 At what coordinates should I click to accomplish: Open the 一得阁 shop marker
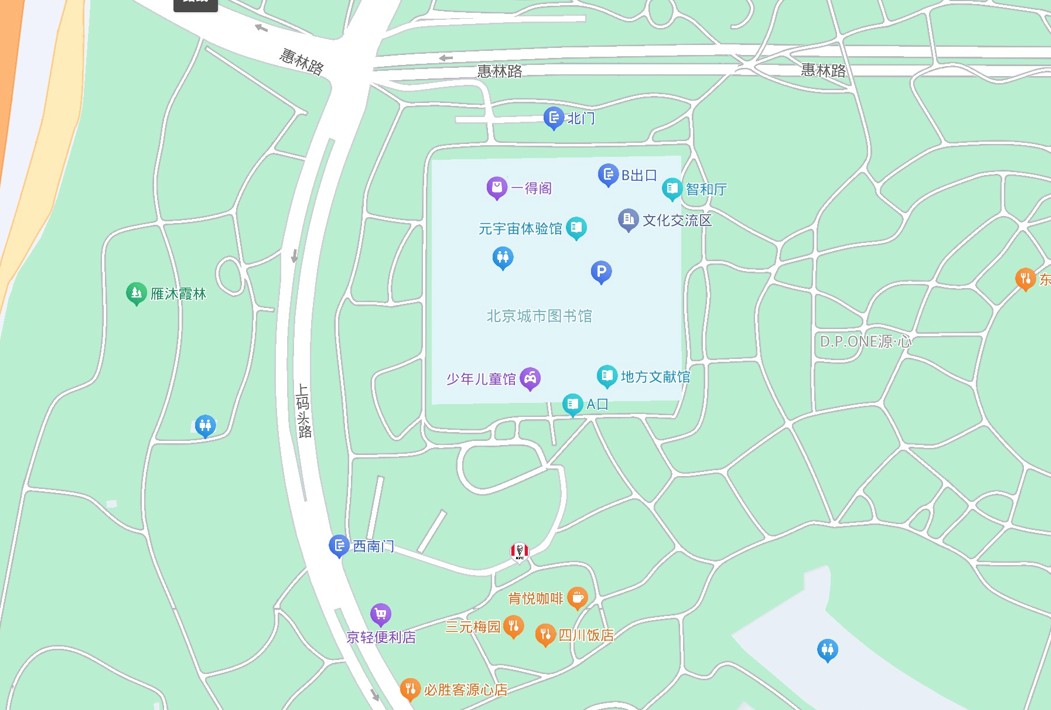[497, 187]
